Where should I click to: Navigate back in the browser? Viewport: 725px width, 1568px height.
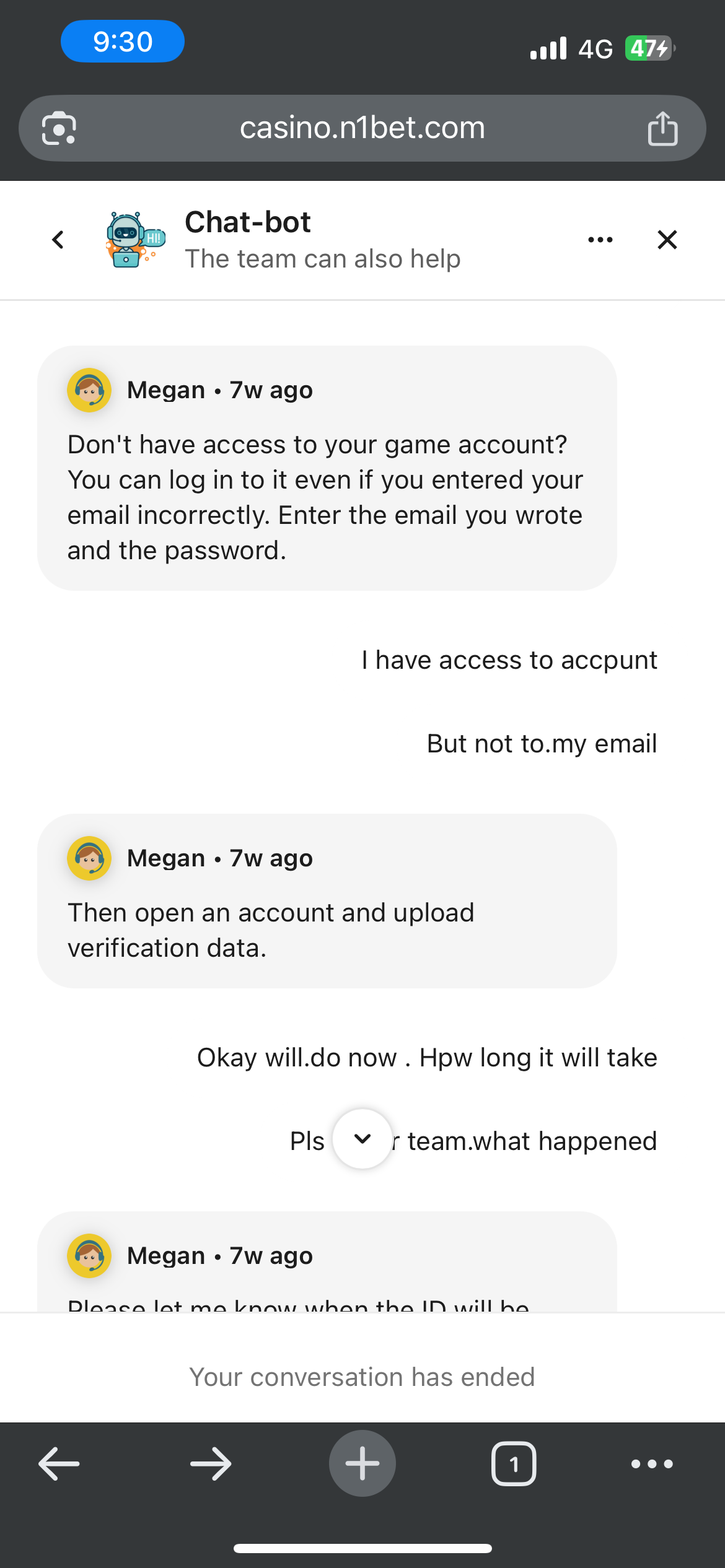59,1464
